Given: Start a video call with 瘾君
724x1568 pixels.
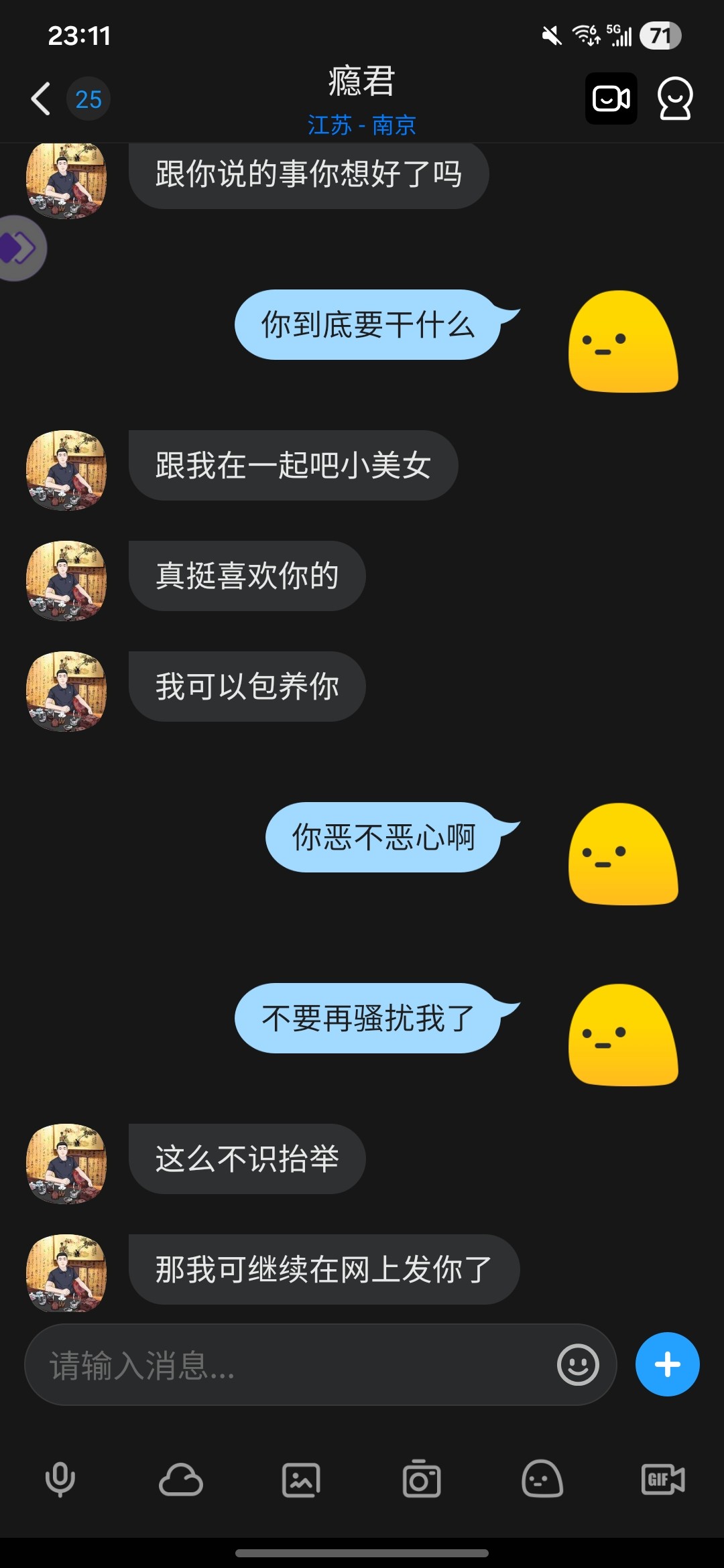Looking at the screenshot, I should pyautogui.click(x=611, y=99).
